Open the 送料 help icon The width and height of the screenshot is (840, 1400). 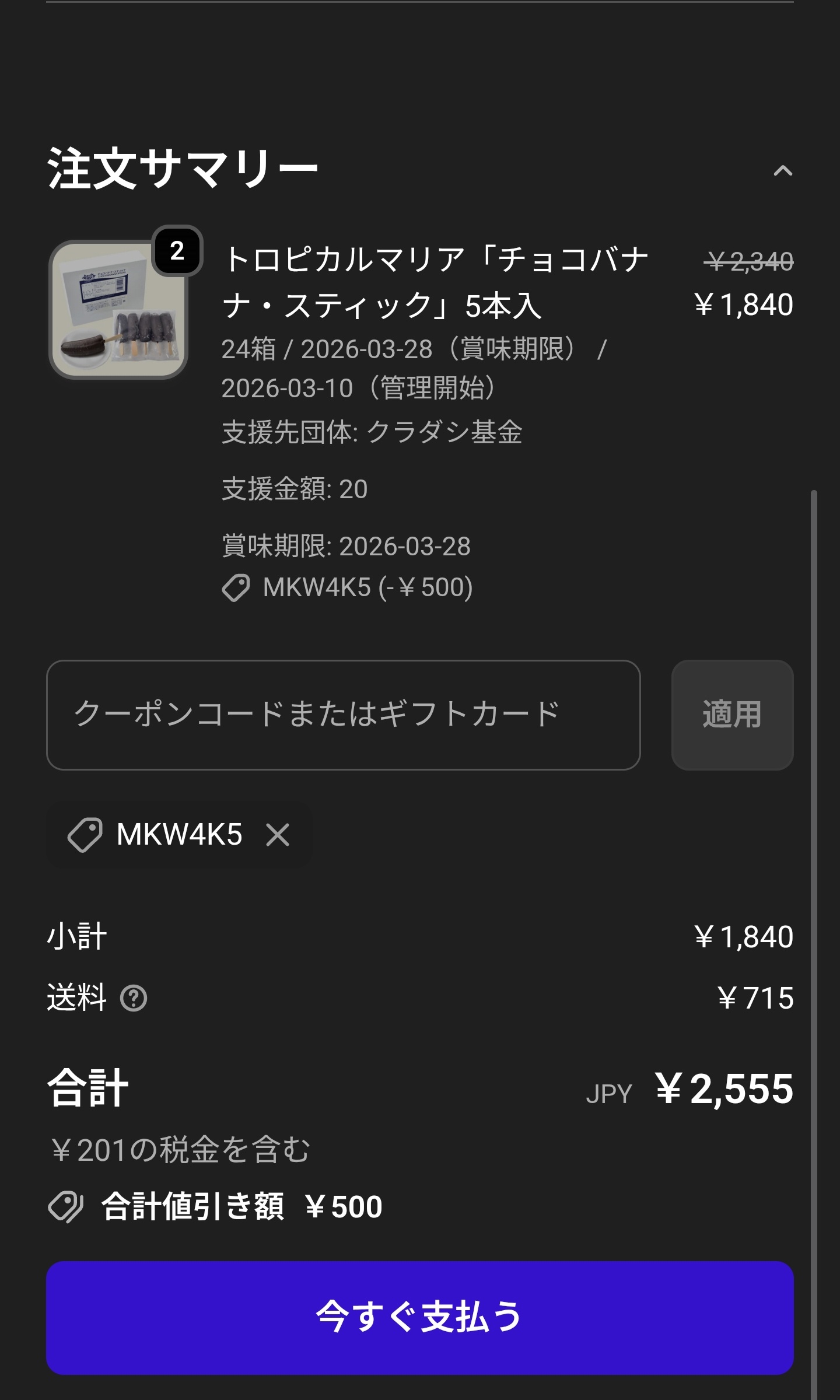(x=134, y=998)
